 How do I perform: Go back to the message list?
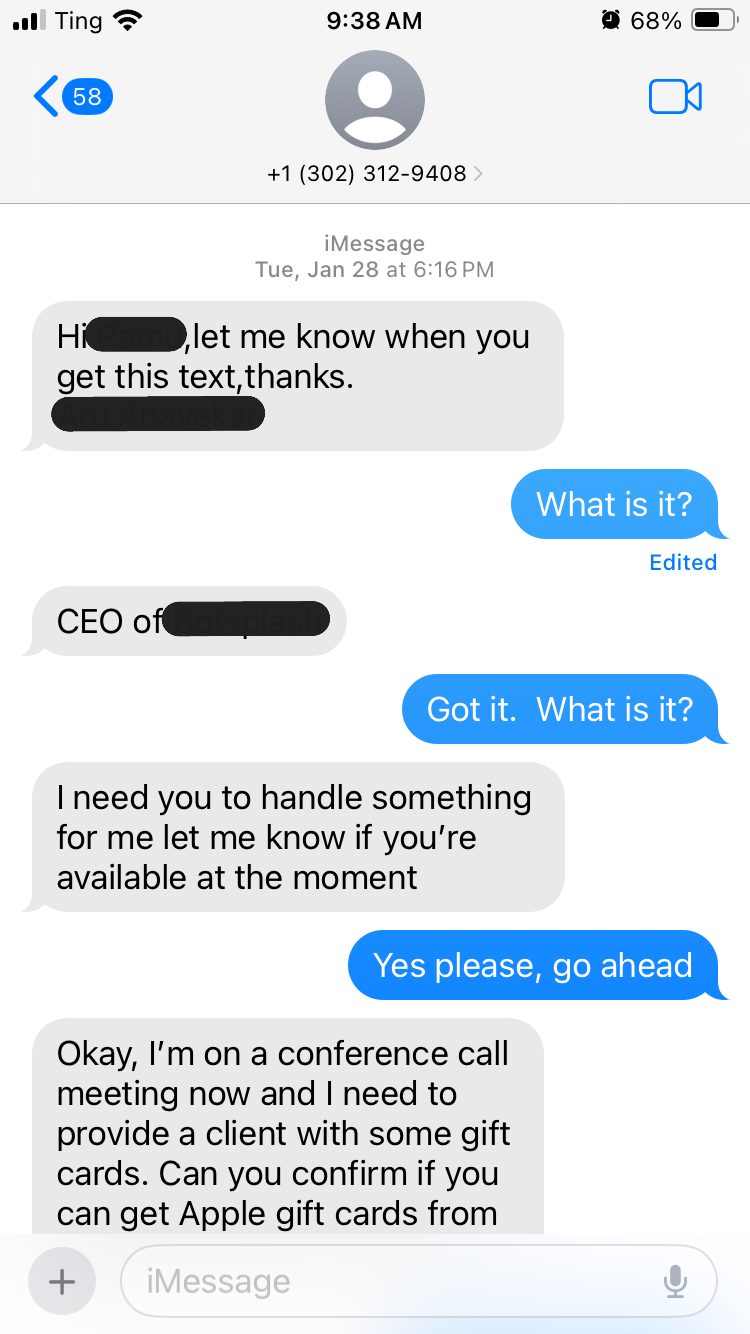73,97
